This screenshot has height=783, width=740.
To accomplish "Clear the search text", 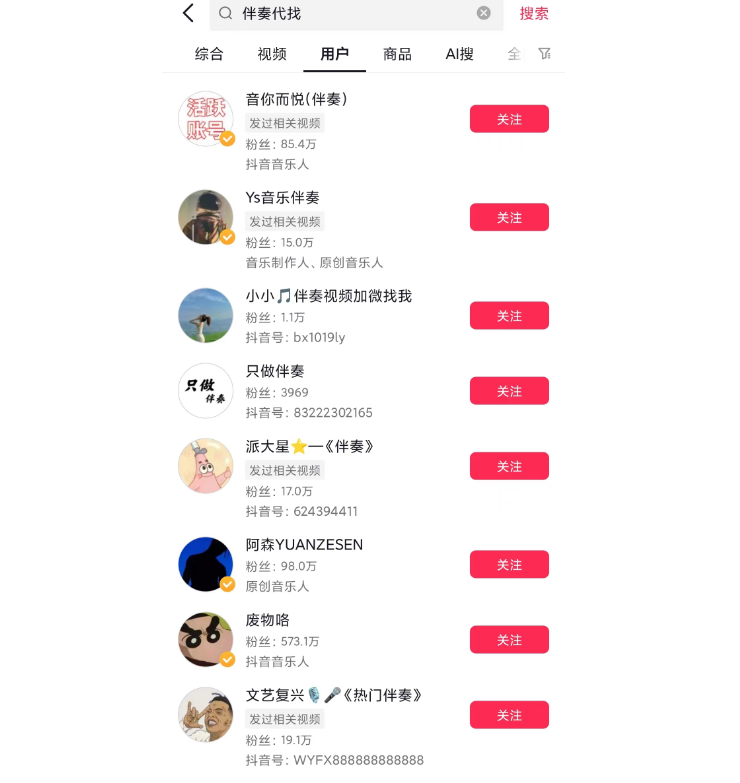I will click(x=484, y=13).
